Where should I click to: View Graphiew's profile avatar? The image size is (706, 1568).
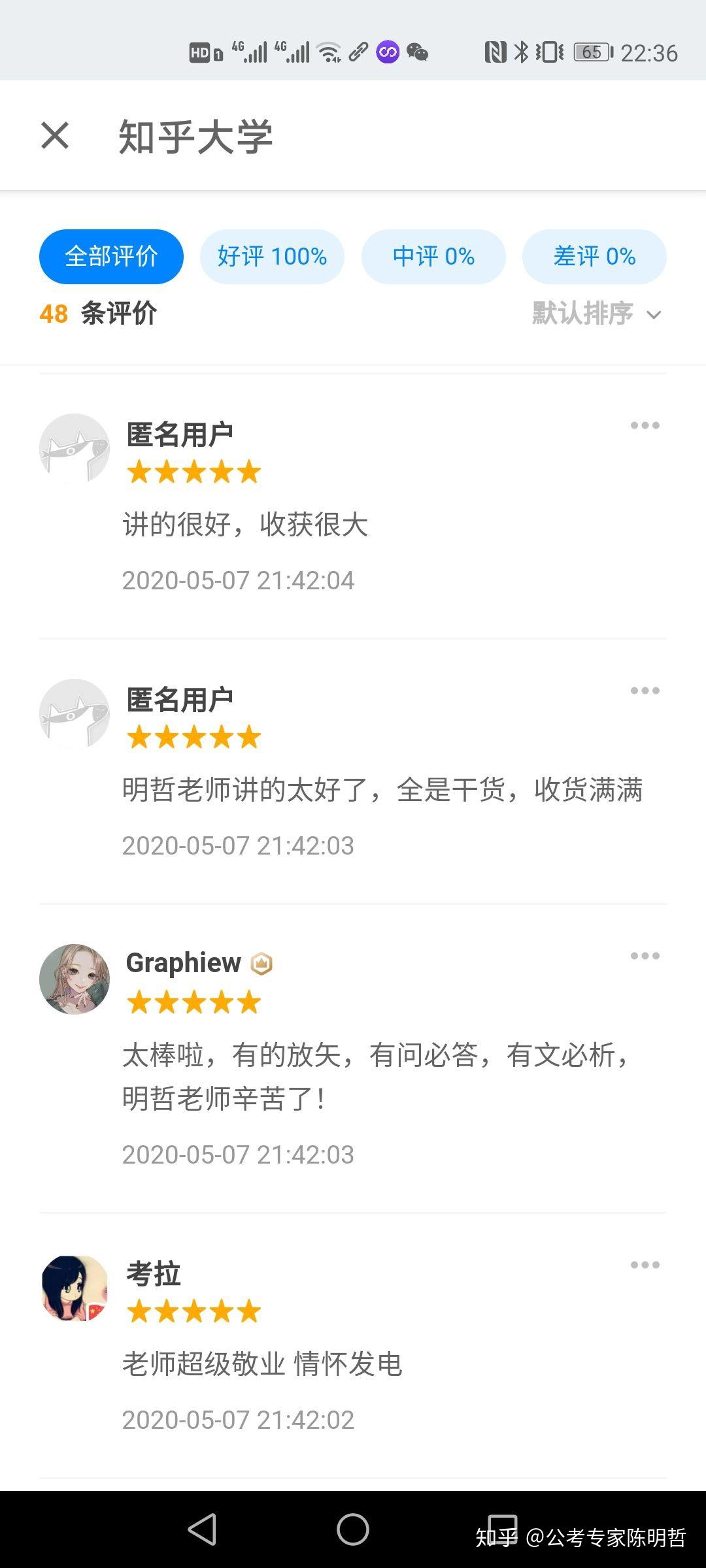click(75, 979)
